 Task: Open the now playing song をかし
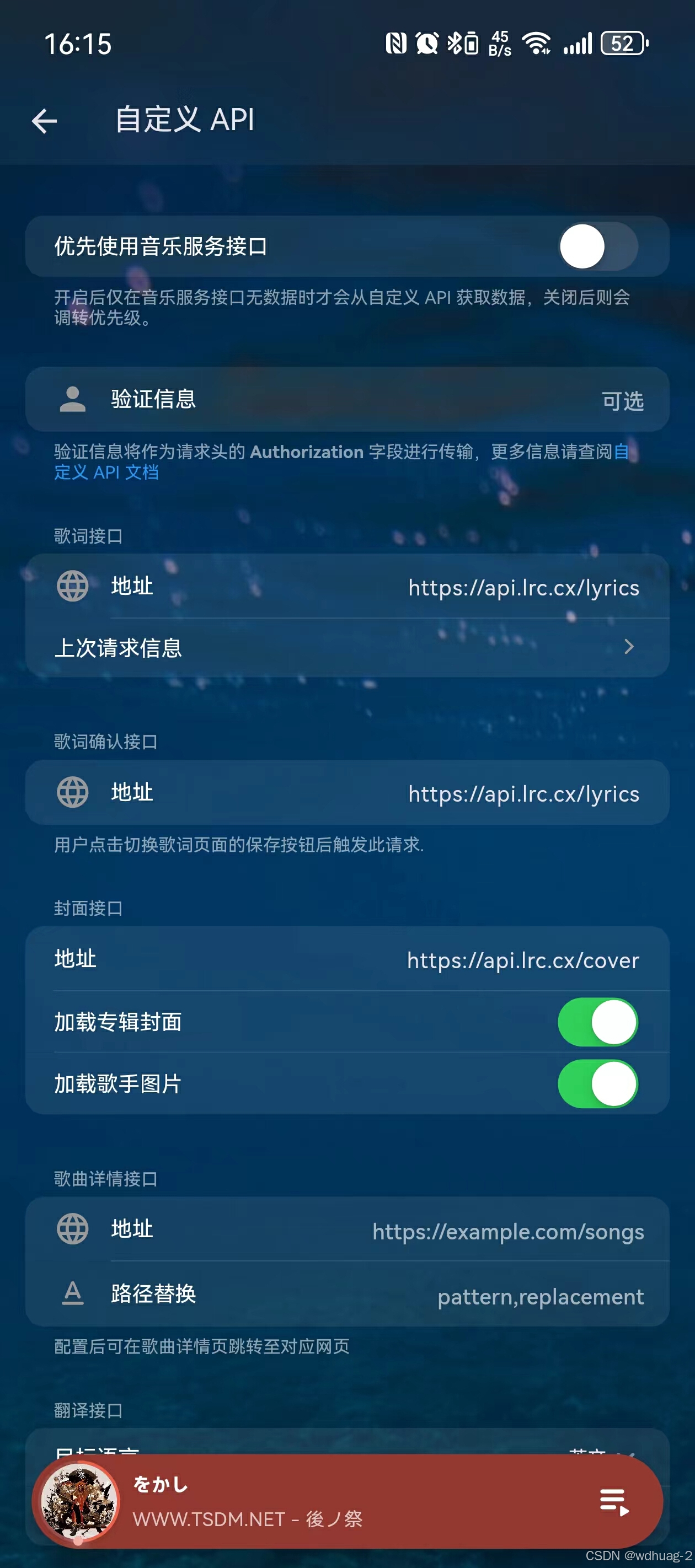[304, 1501]
